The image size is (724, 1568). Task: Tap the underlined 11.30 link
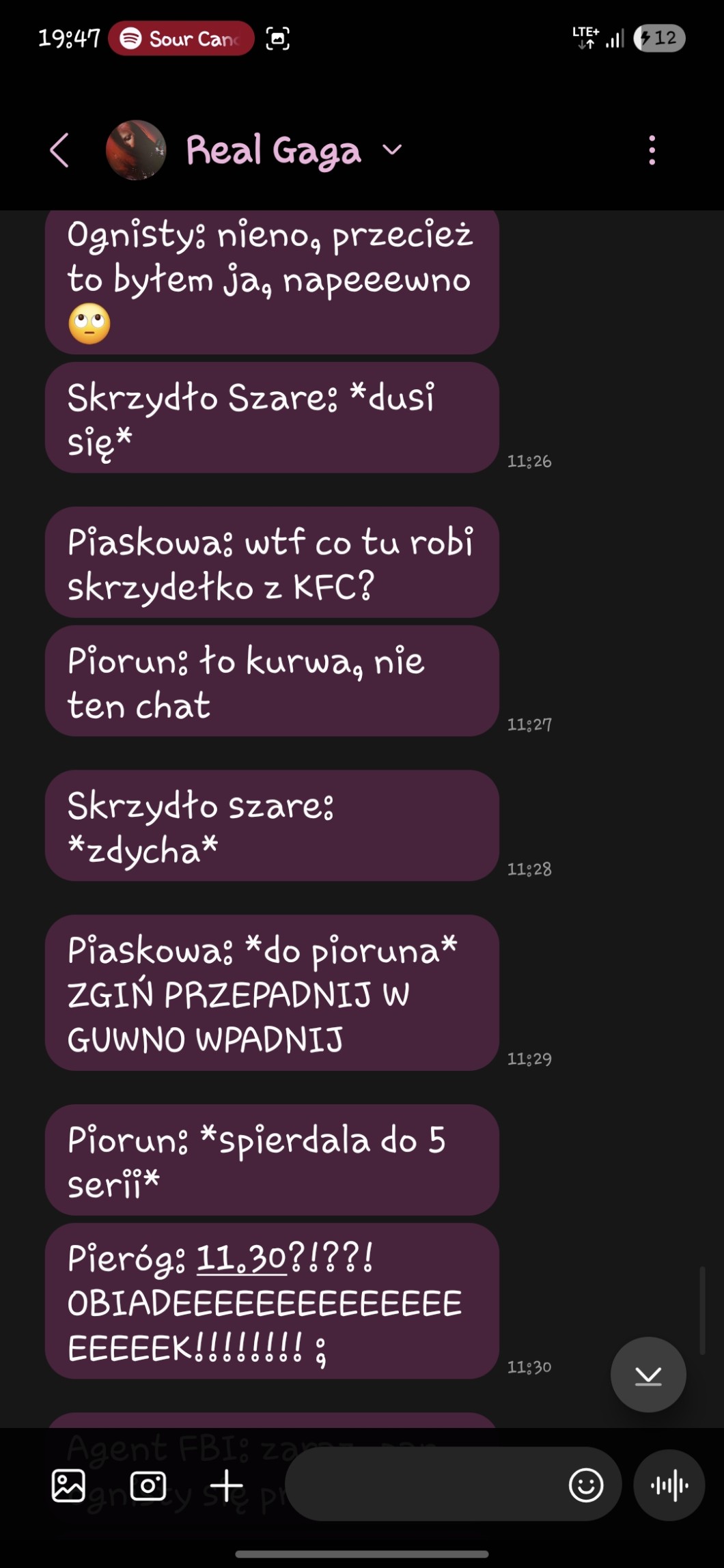point(242,1258)
